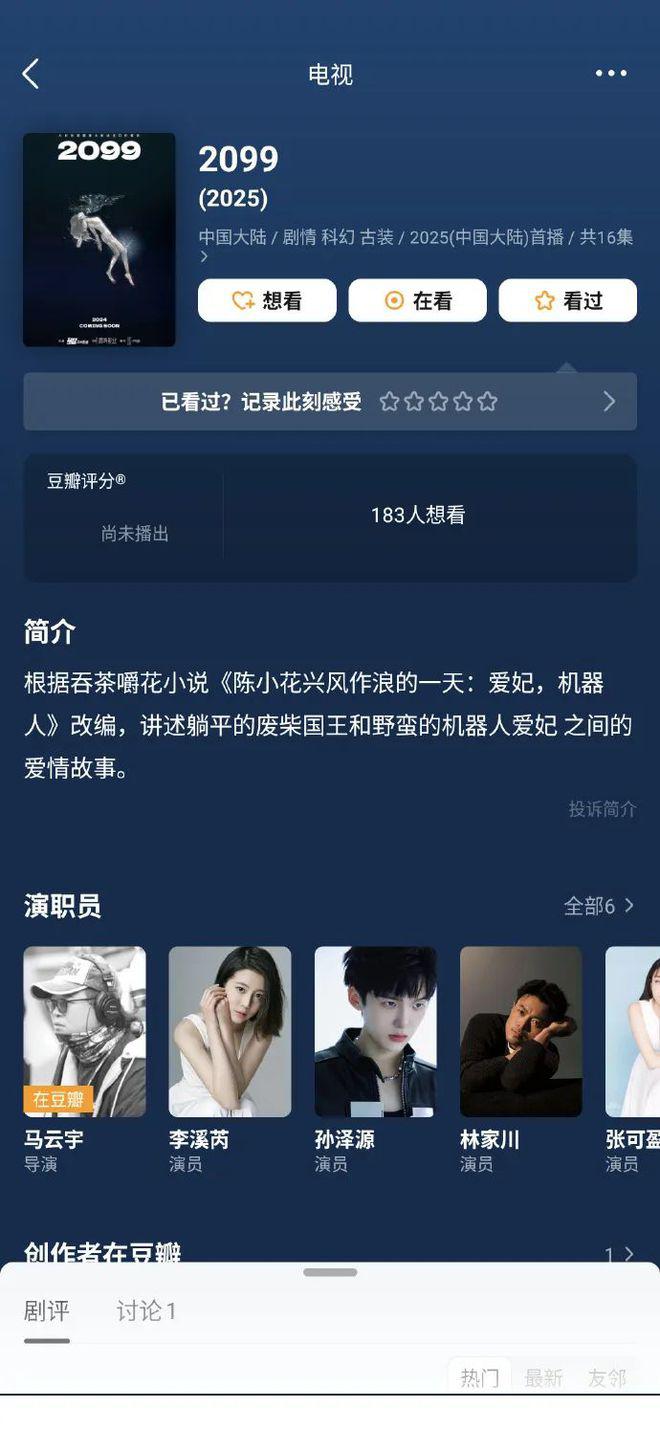Image resolution: width=660 pixels, height=1430 pixels.
Task: Open the three-dot overflow menu
Action: coord(610,73)
